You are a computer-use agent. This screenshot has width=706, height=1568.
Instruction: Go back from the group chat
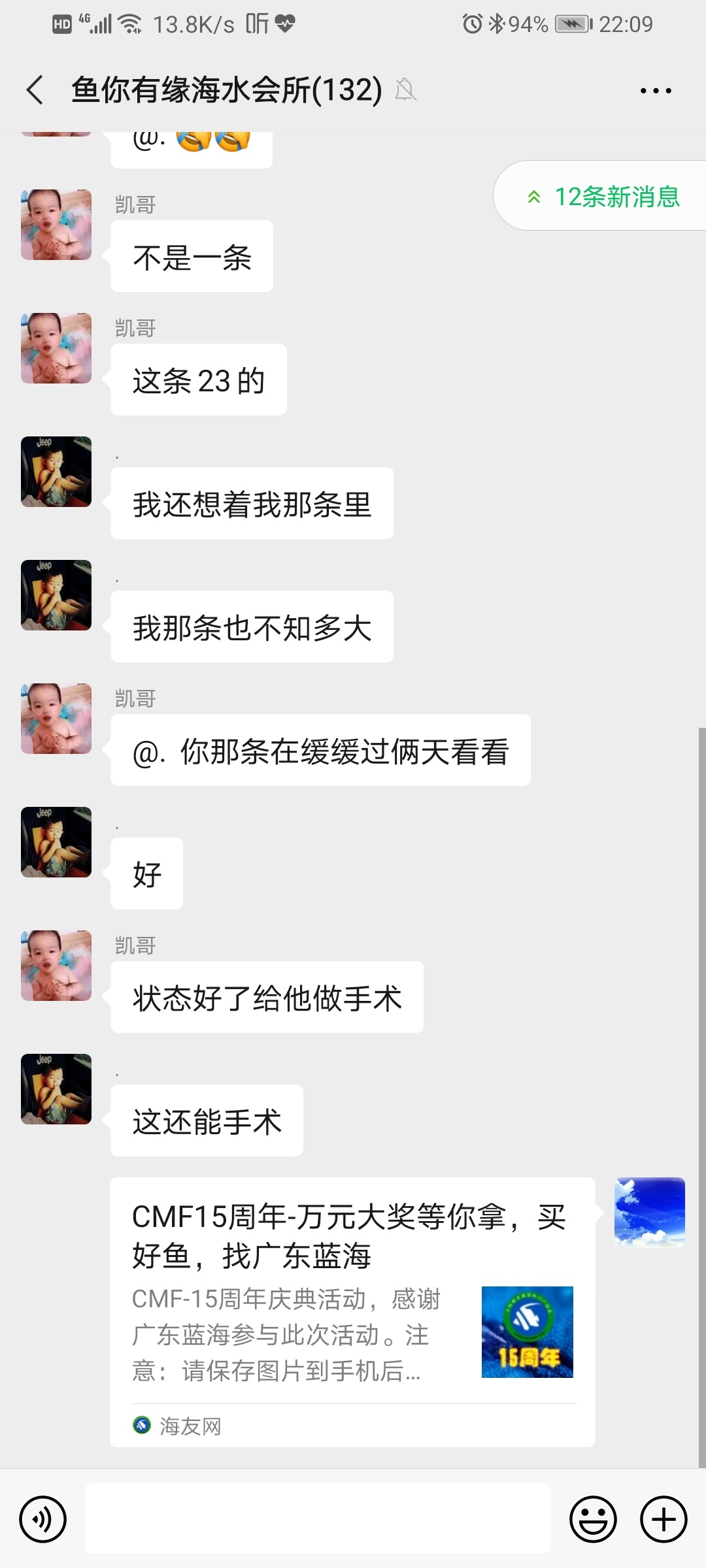pos(35,90)
